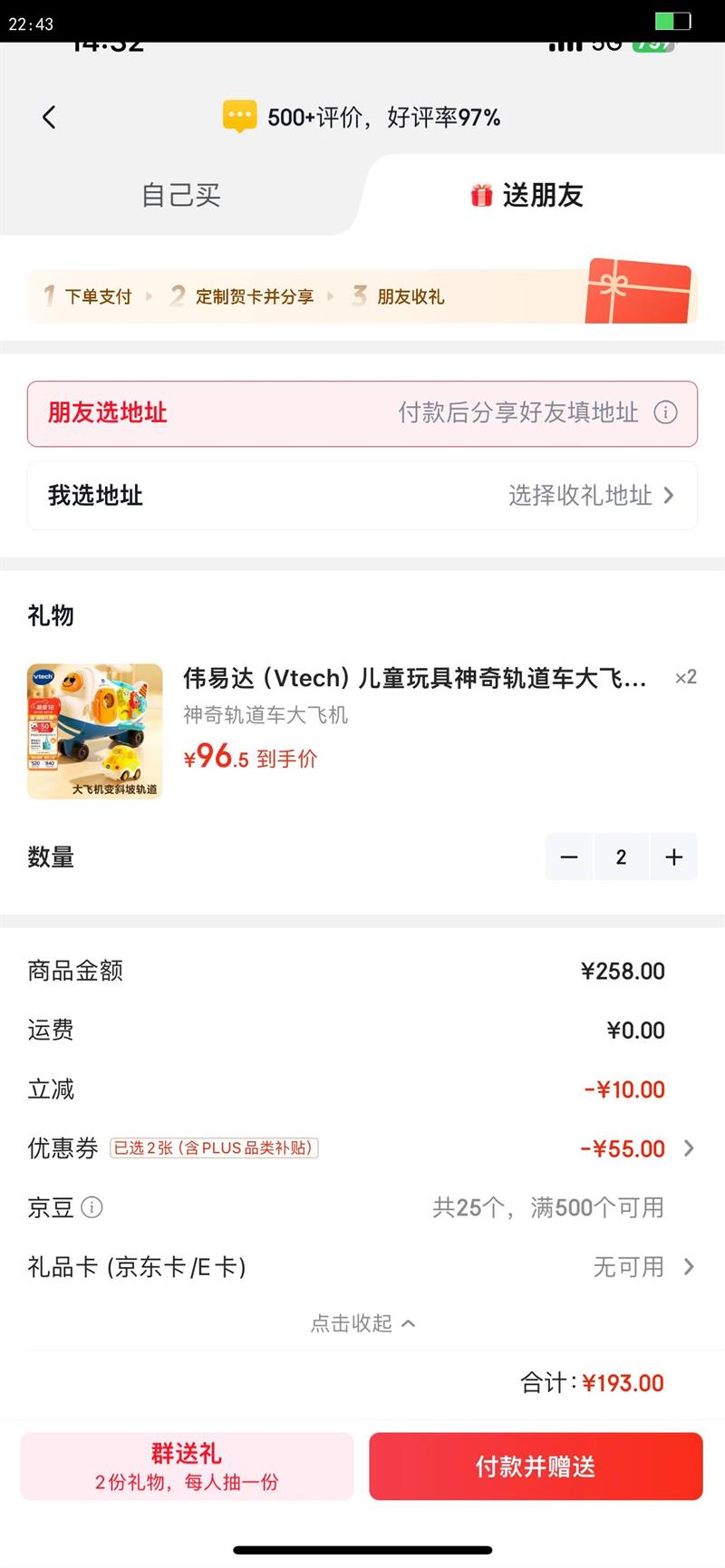Viewport: 725px width, 1568px height.
Task: Open 我选地址 address selector
Action: pos(362,496)
